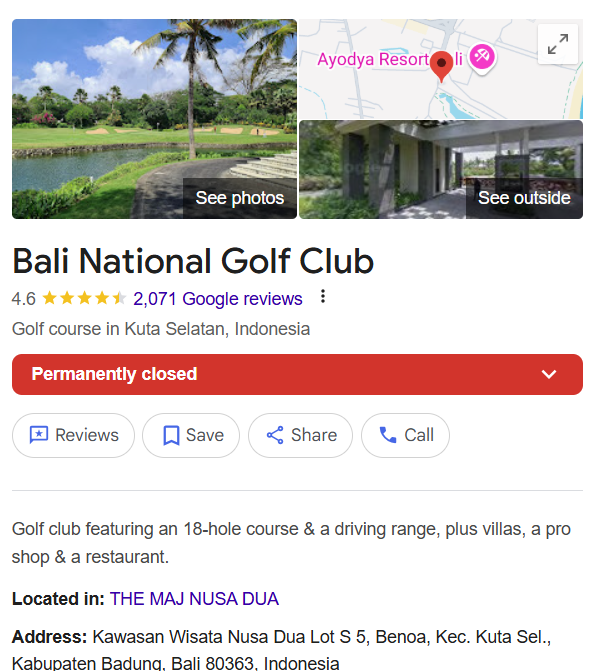Open THE MAJ NUSA DUA link
This screenshot has height=671, width=615.
[x=194, y=599]
